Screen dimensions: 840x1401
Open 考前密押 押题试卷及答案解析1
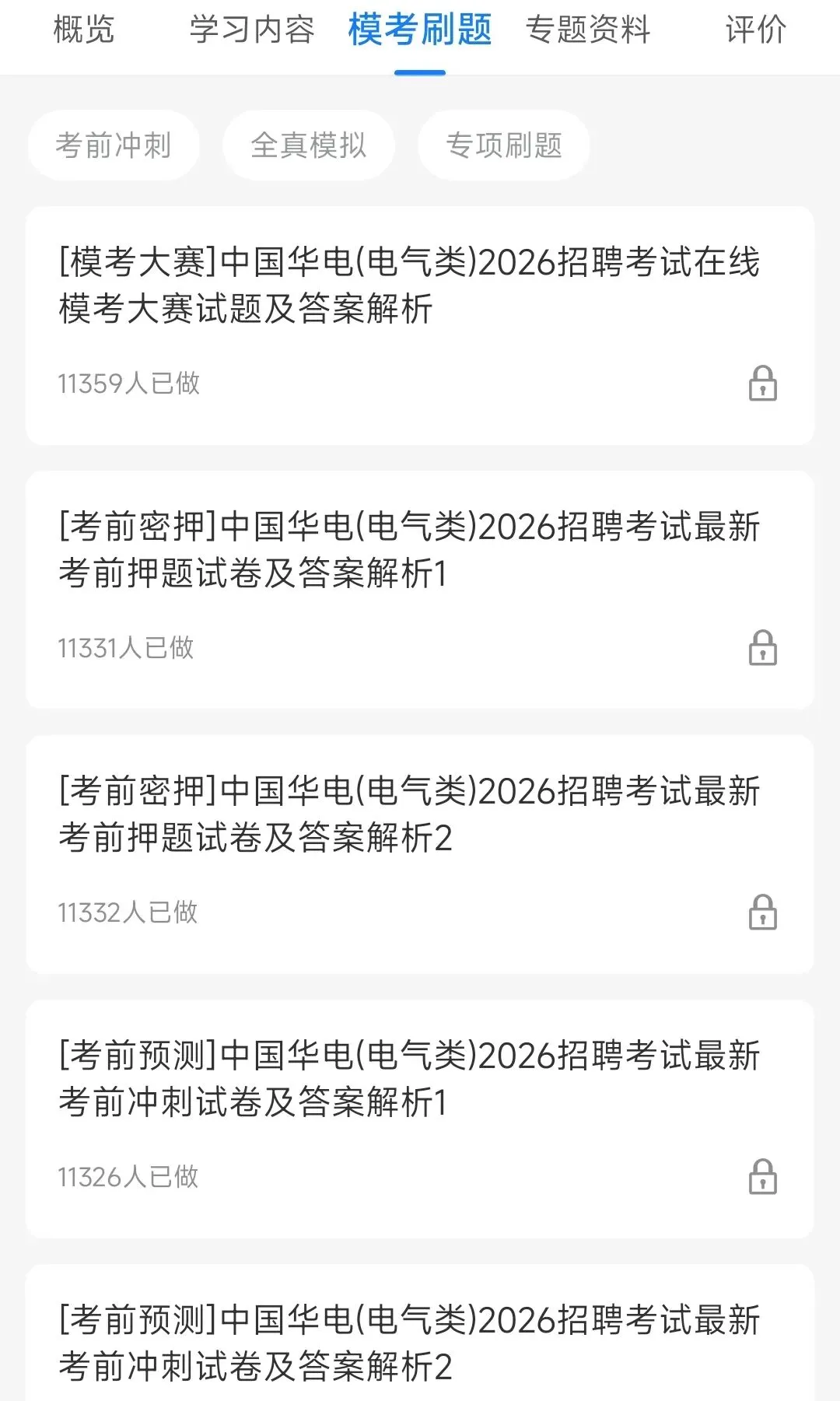(x=409, y=549)
